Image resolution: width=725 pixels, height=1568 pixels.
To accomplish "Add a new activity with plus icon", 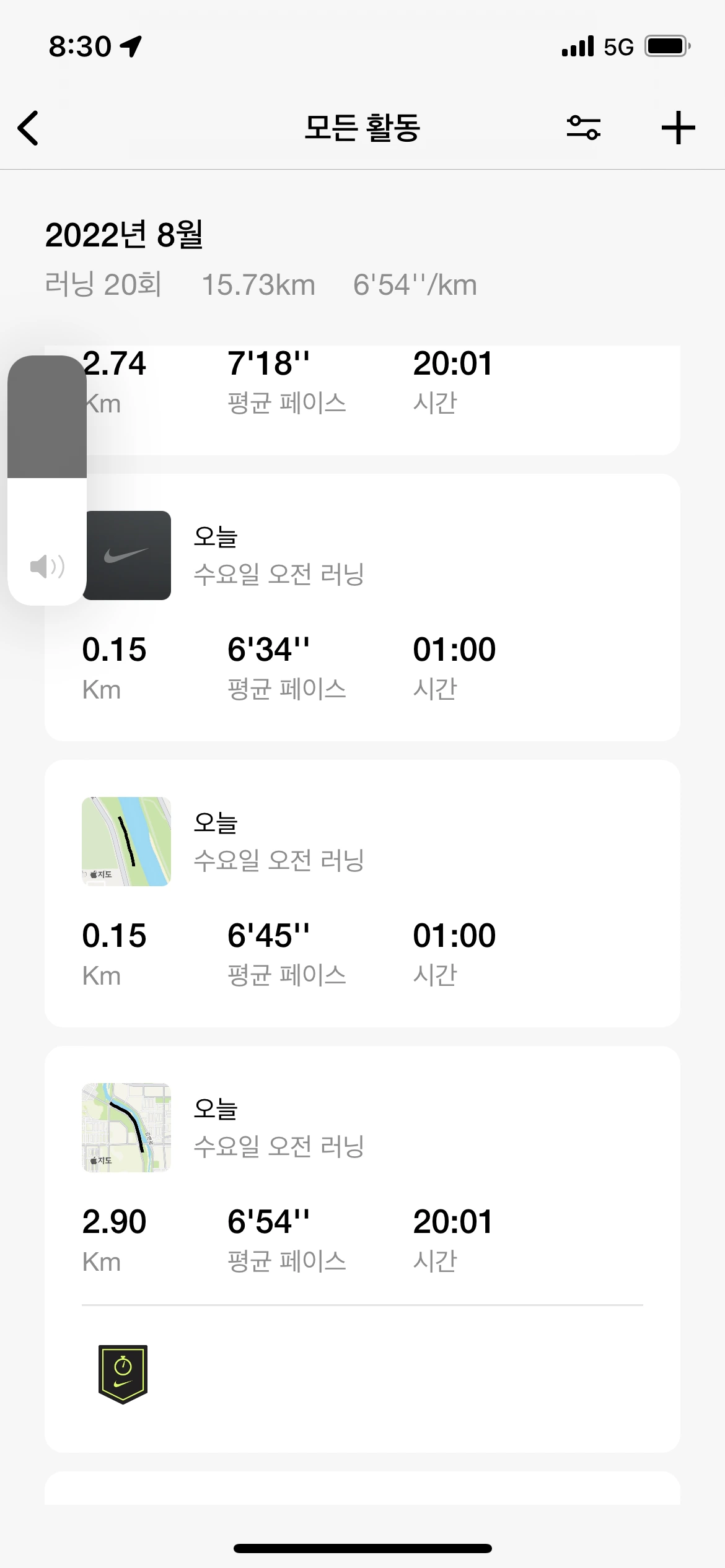I will coord(678,128).
